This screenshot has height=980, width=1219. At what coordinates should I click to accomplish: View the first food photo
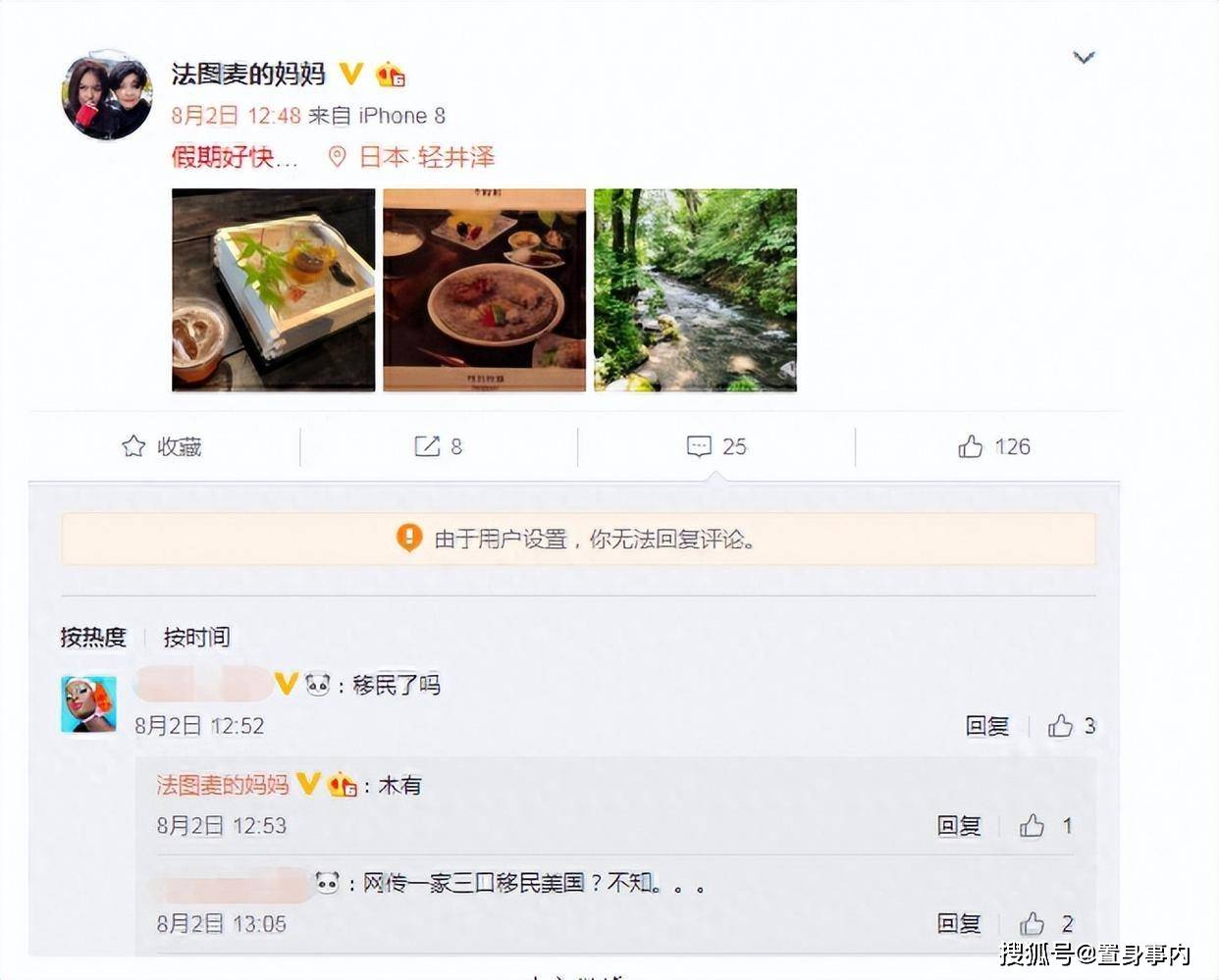pos(273,289)
